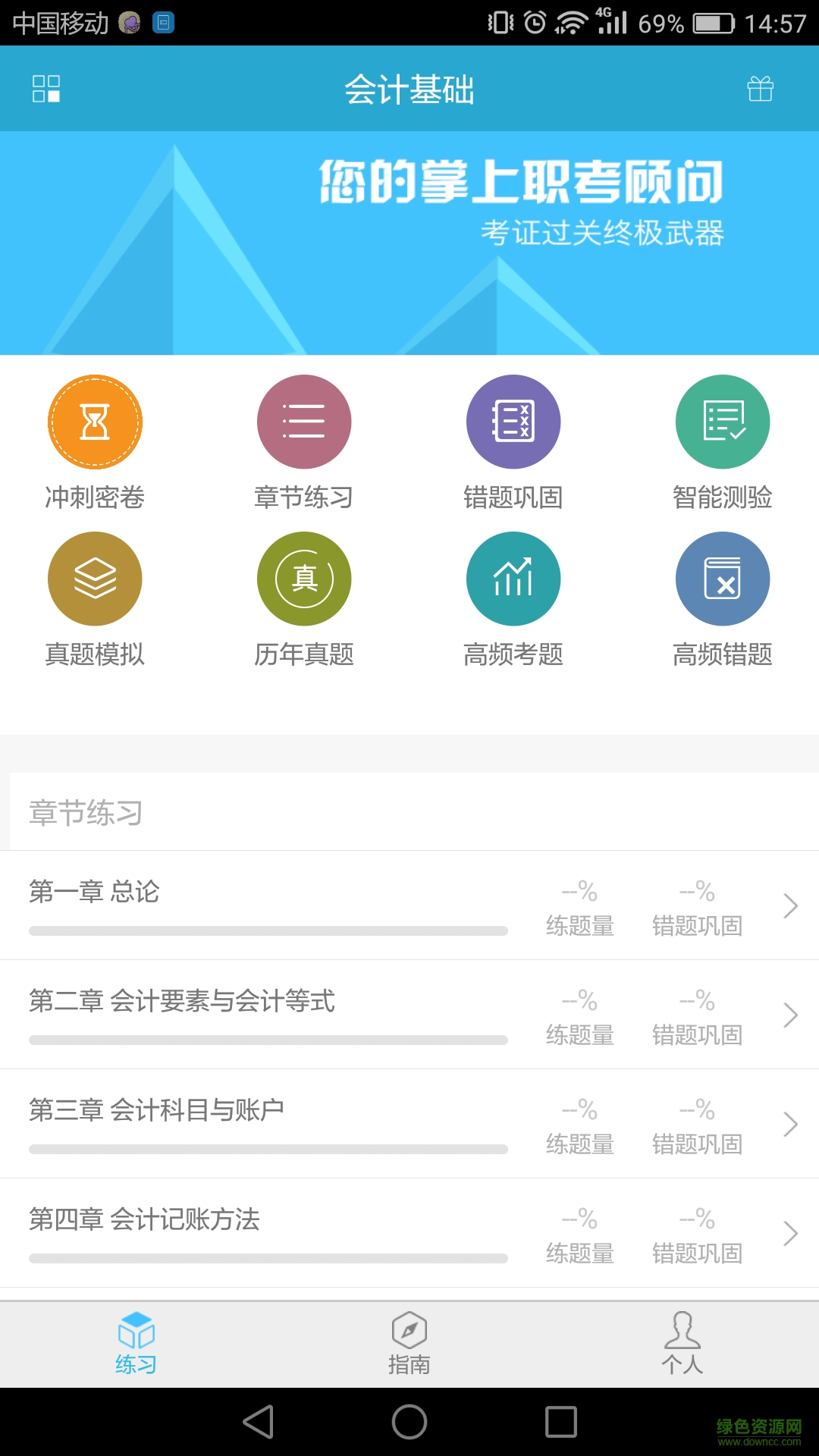Open 错题巩固 wrong-question review icon
The height and width of the screenshot is (1456, 819).
(513, 422)
